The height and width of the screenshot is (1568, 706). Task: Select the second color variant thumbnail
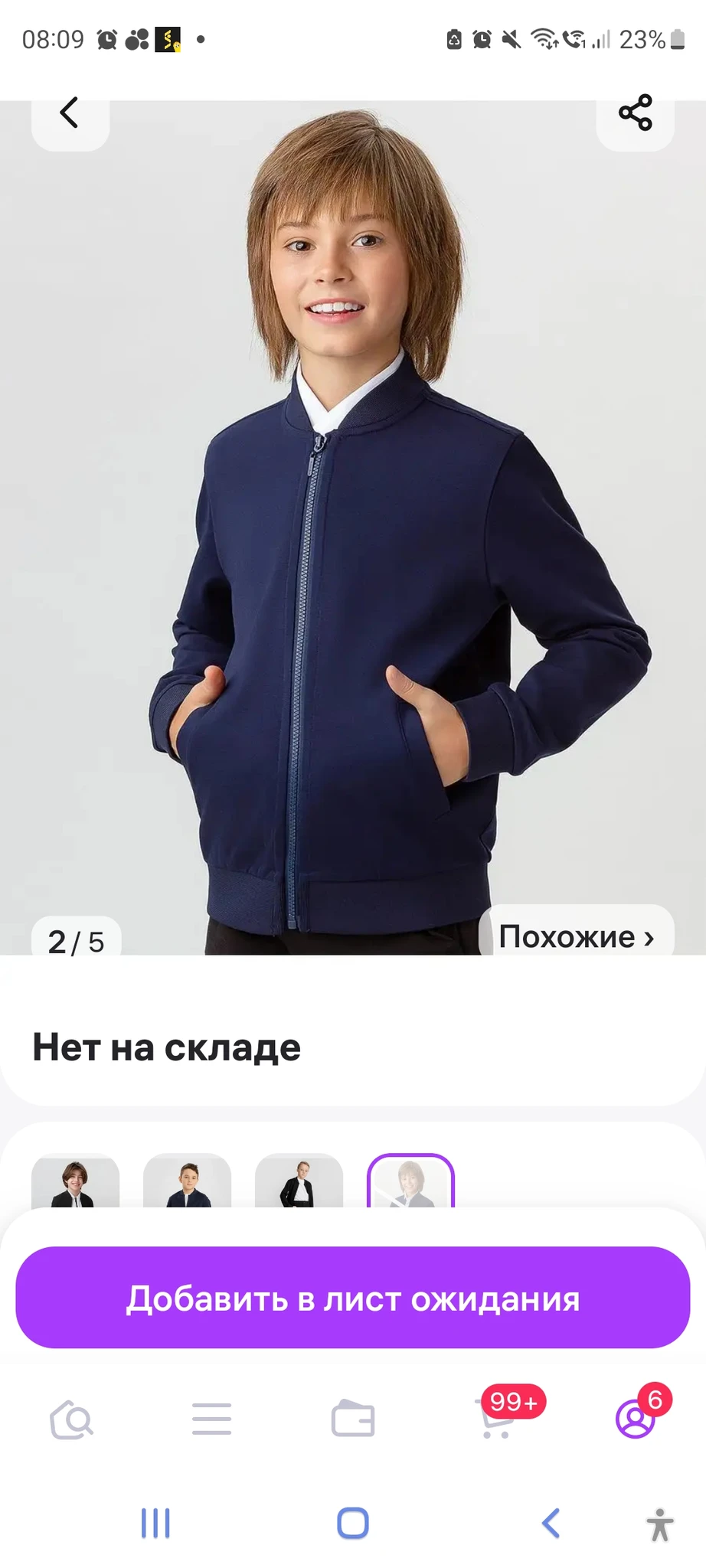[x=187, y=1181]
